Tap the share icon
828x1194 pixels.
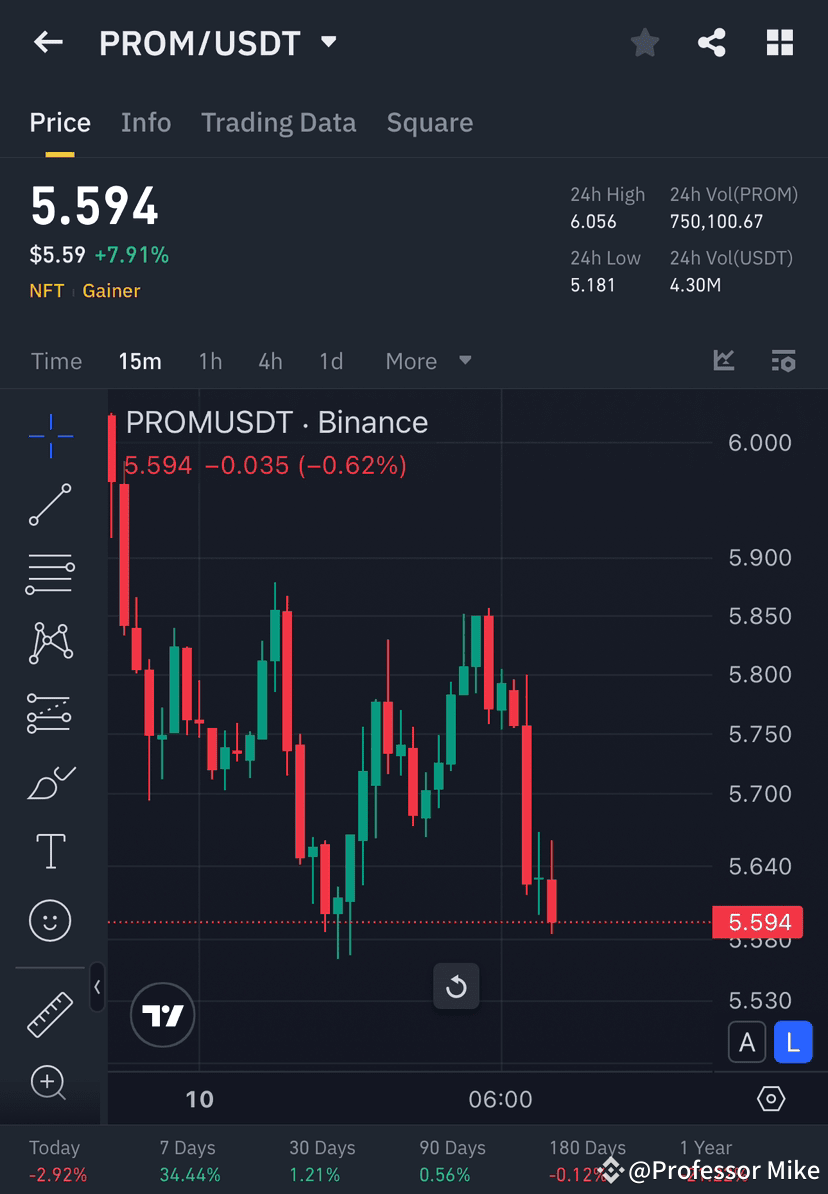coord(712,42)
